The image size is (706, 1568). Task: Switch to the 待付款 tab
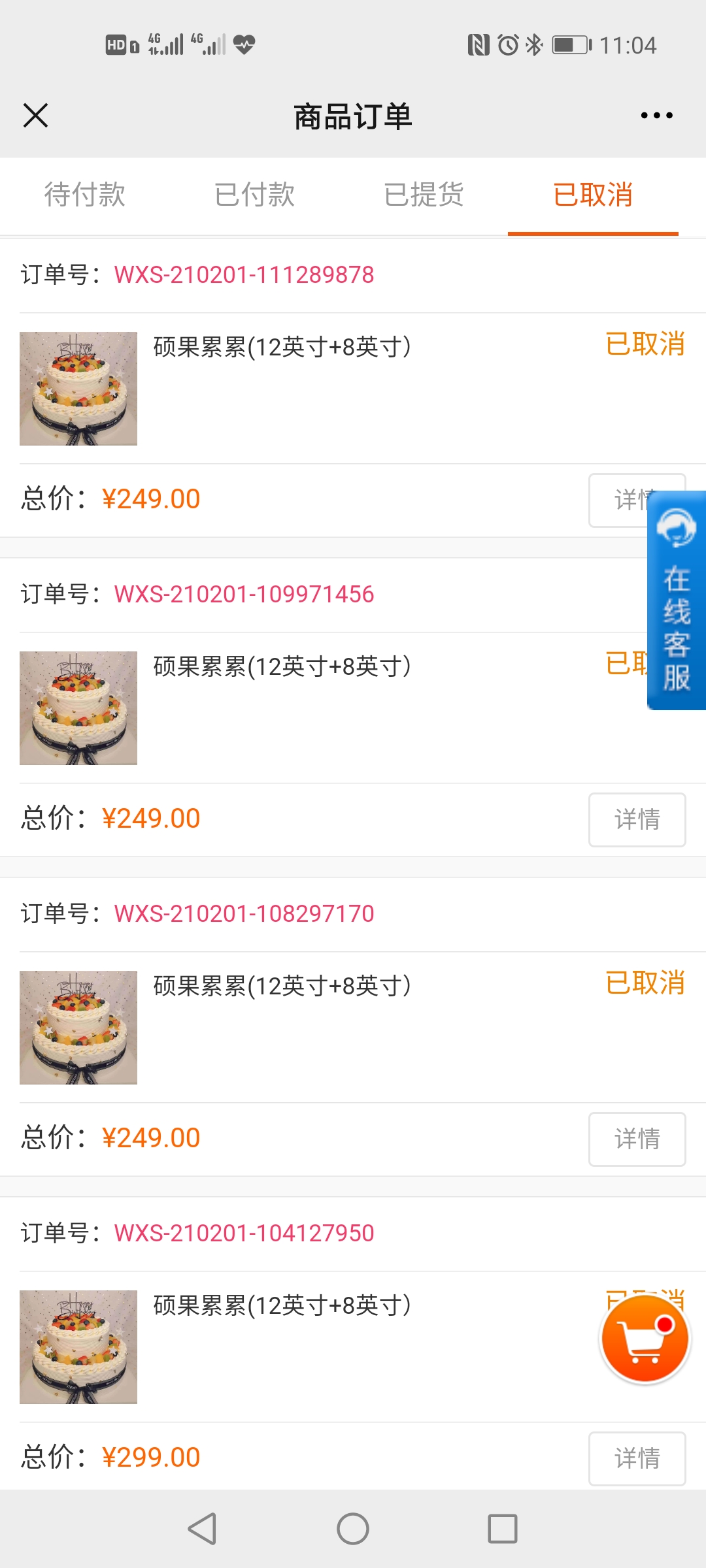(x=85, y=195)
